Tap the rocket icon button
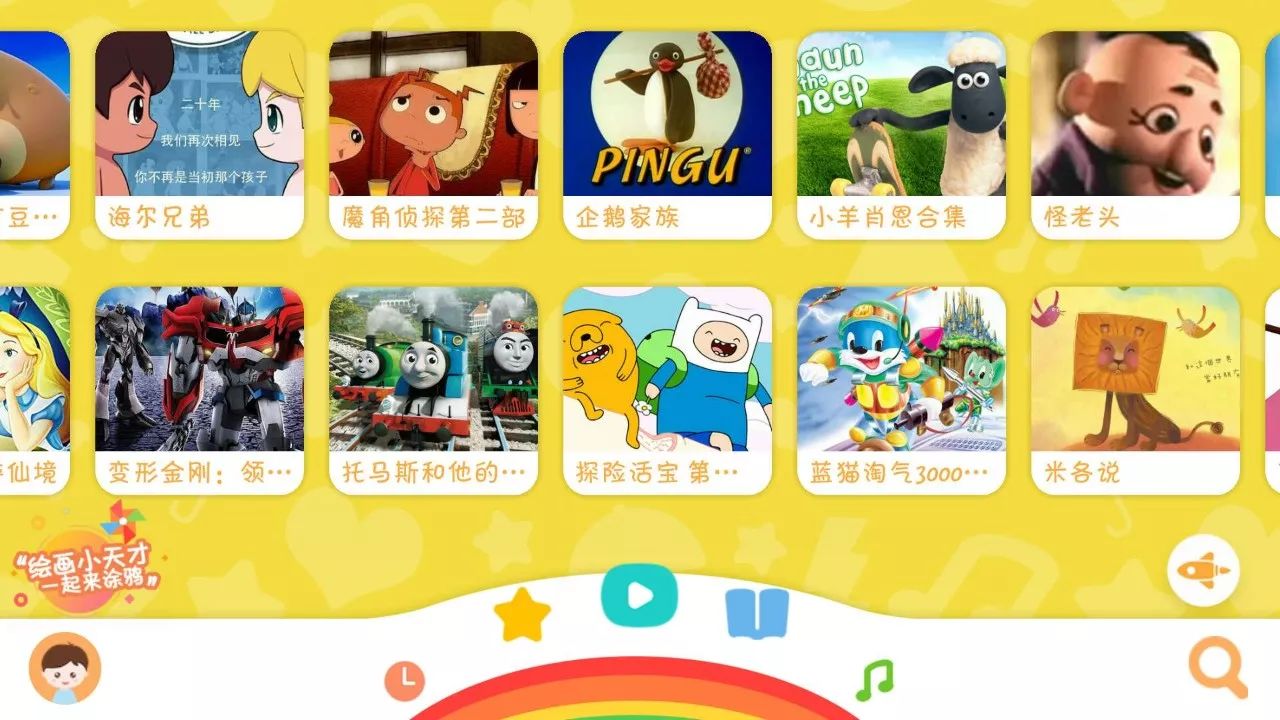1280x720 pixels. coord(1203,571)
